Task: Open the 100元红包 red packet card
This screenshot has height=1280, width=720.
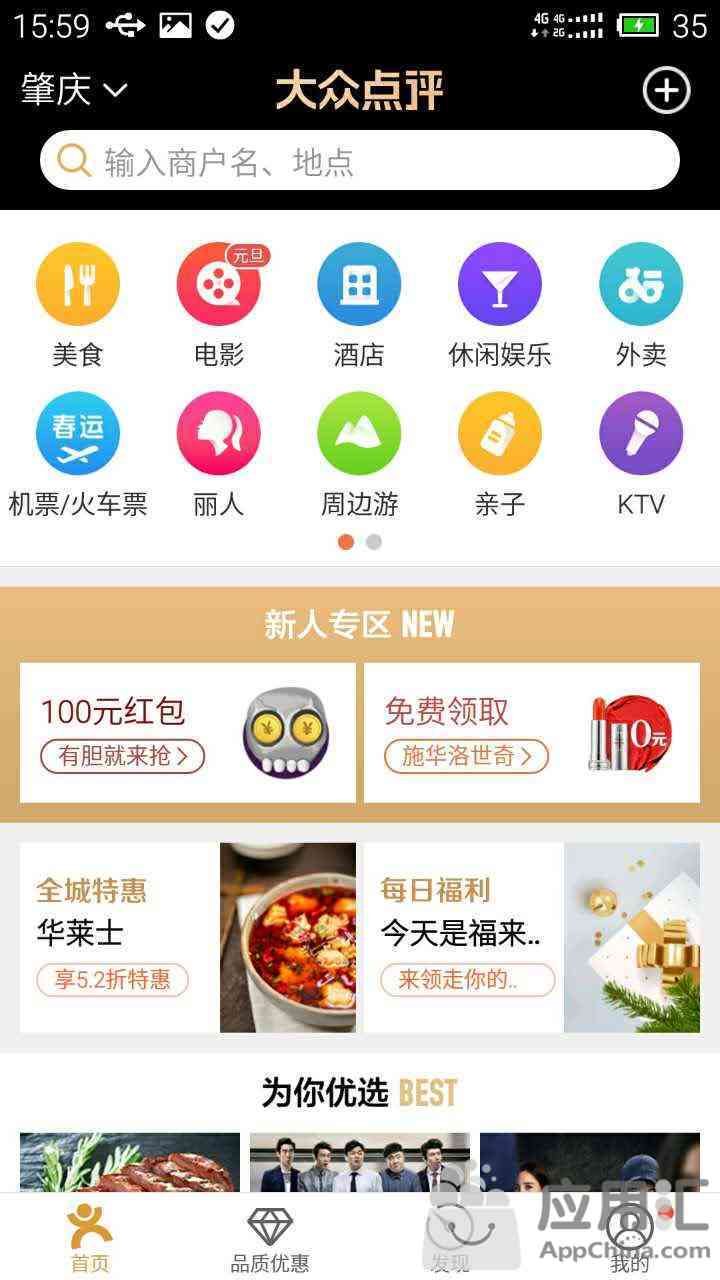Action: 188,733
